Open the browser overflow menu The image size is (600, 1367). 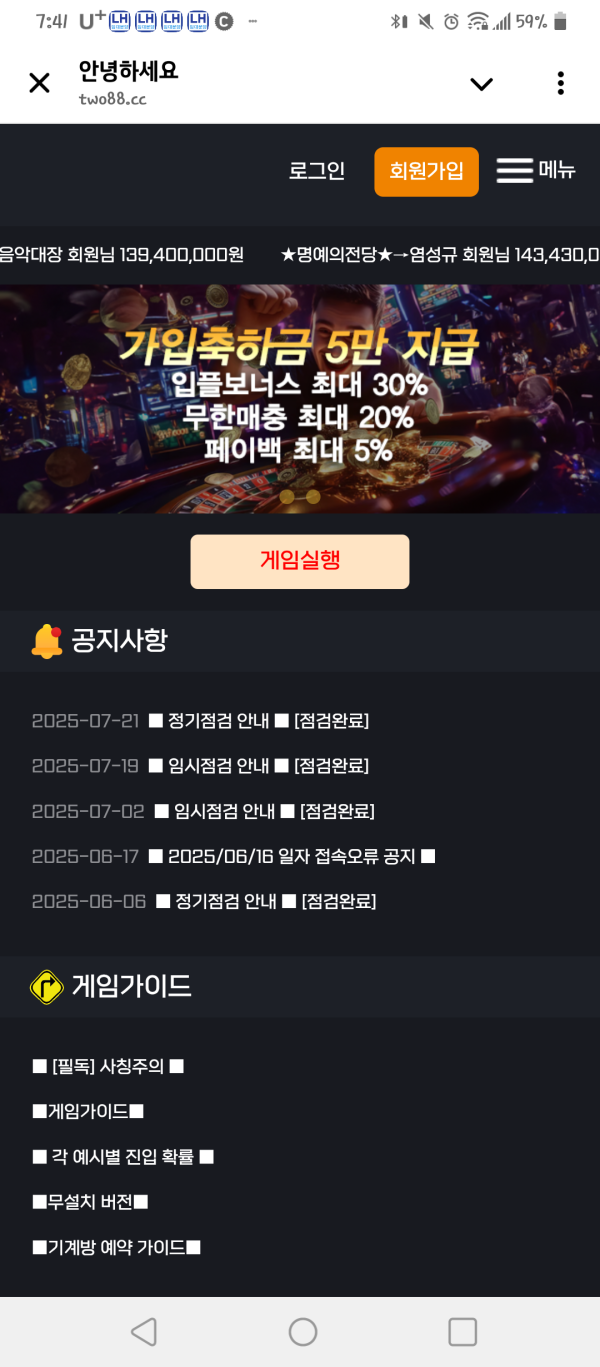click(x=561, y=83)
